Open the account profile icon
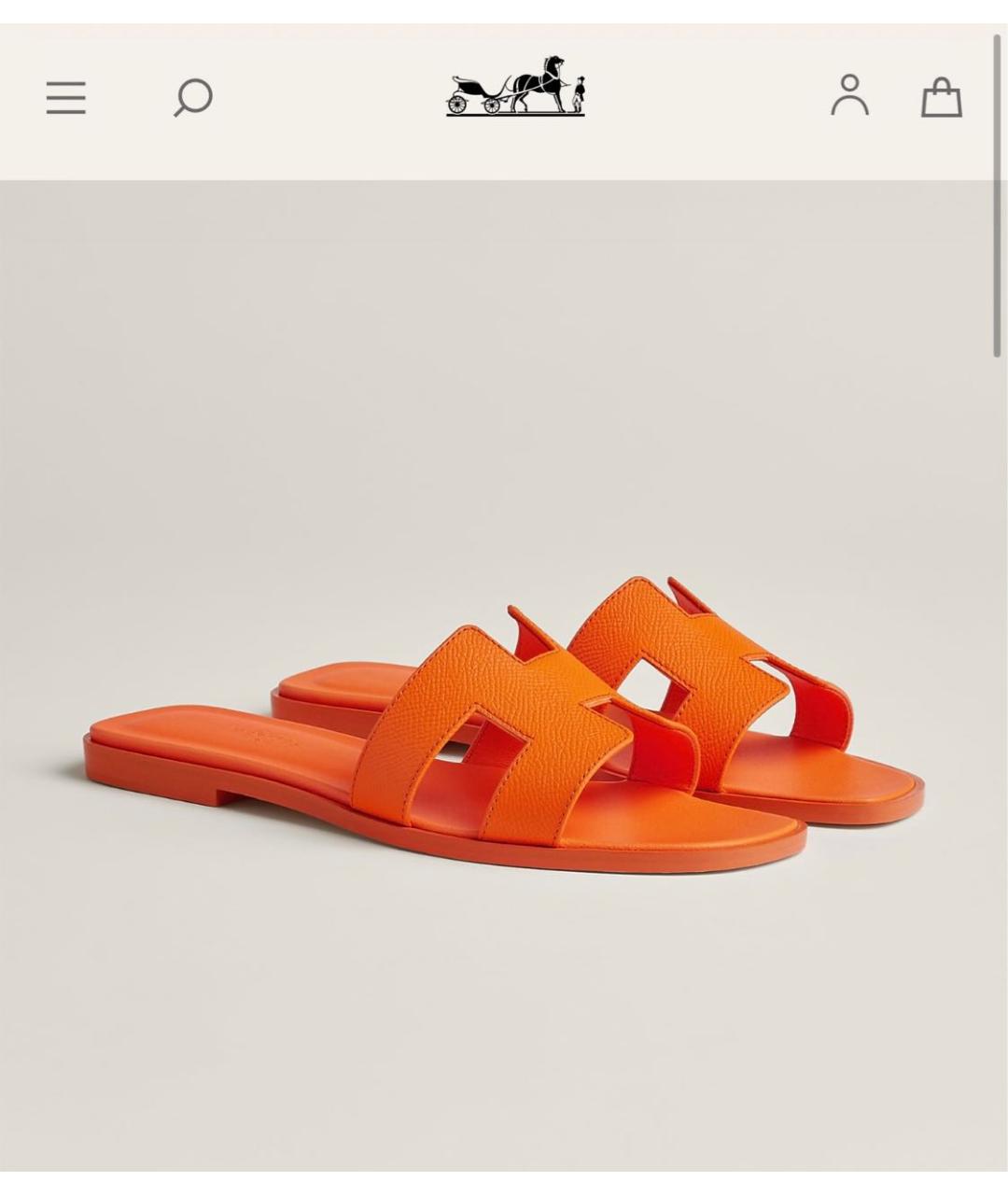 click(x=849, y=96)
